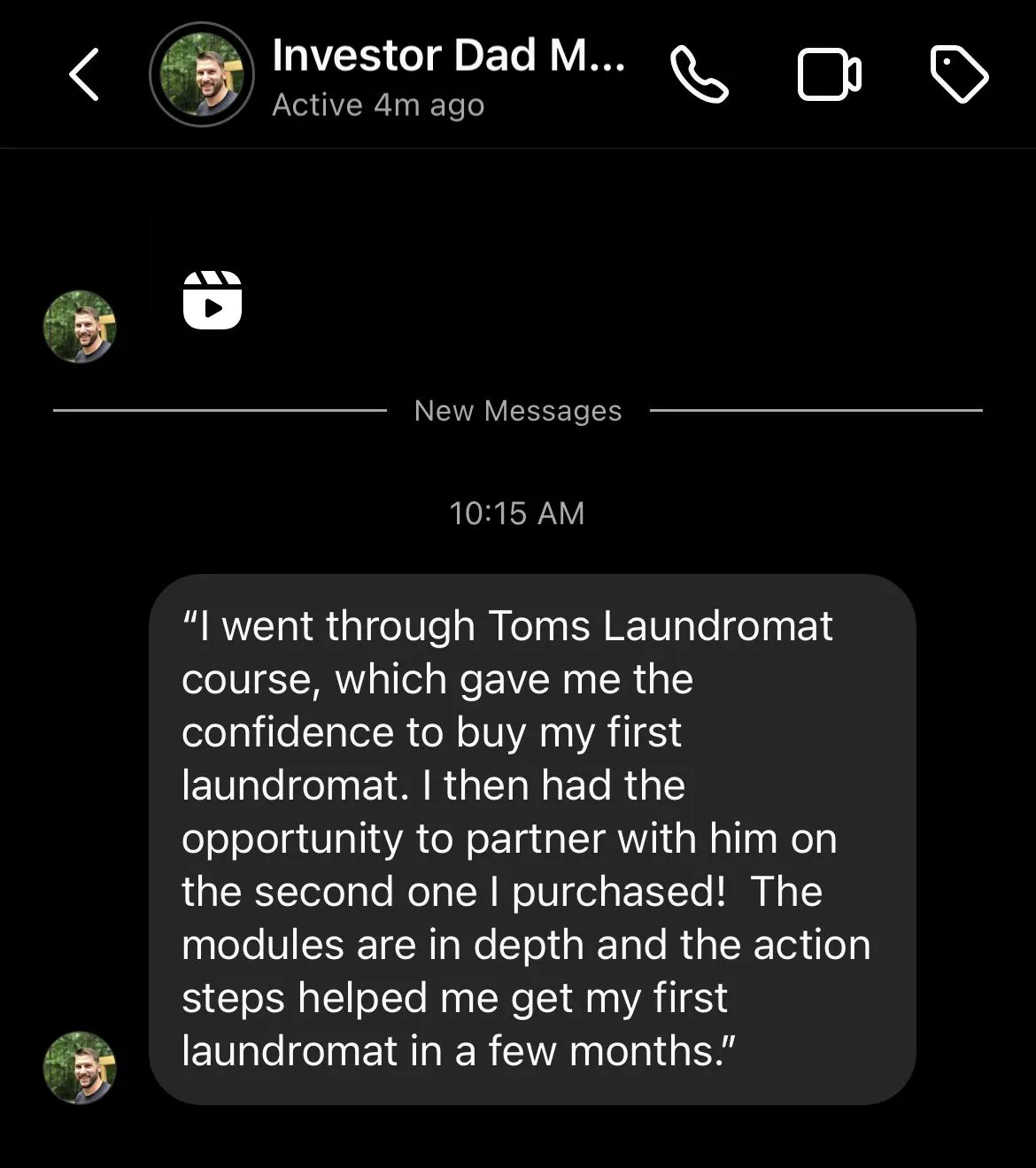The width and height of the screenshot is (1036, 1168).
Task: Go back to the message list
Action: pyautogui.click(x=84, y=74)
